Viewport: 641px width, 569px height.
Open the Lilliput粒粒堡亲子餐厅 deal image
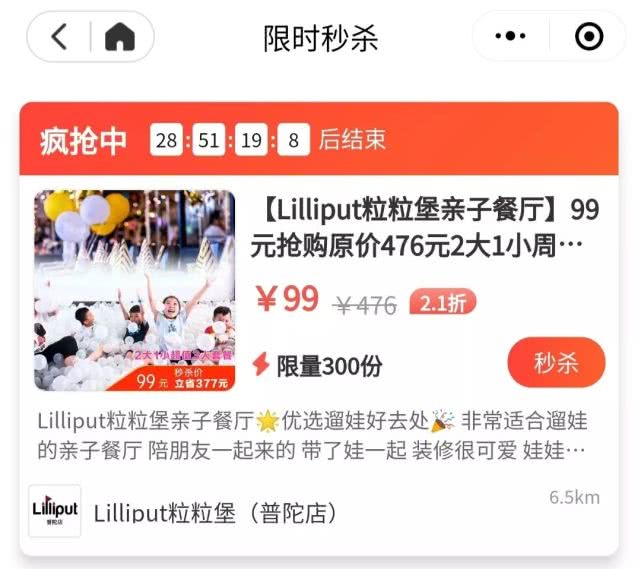(x=135, y=290)
